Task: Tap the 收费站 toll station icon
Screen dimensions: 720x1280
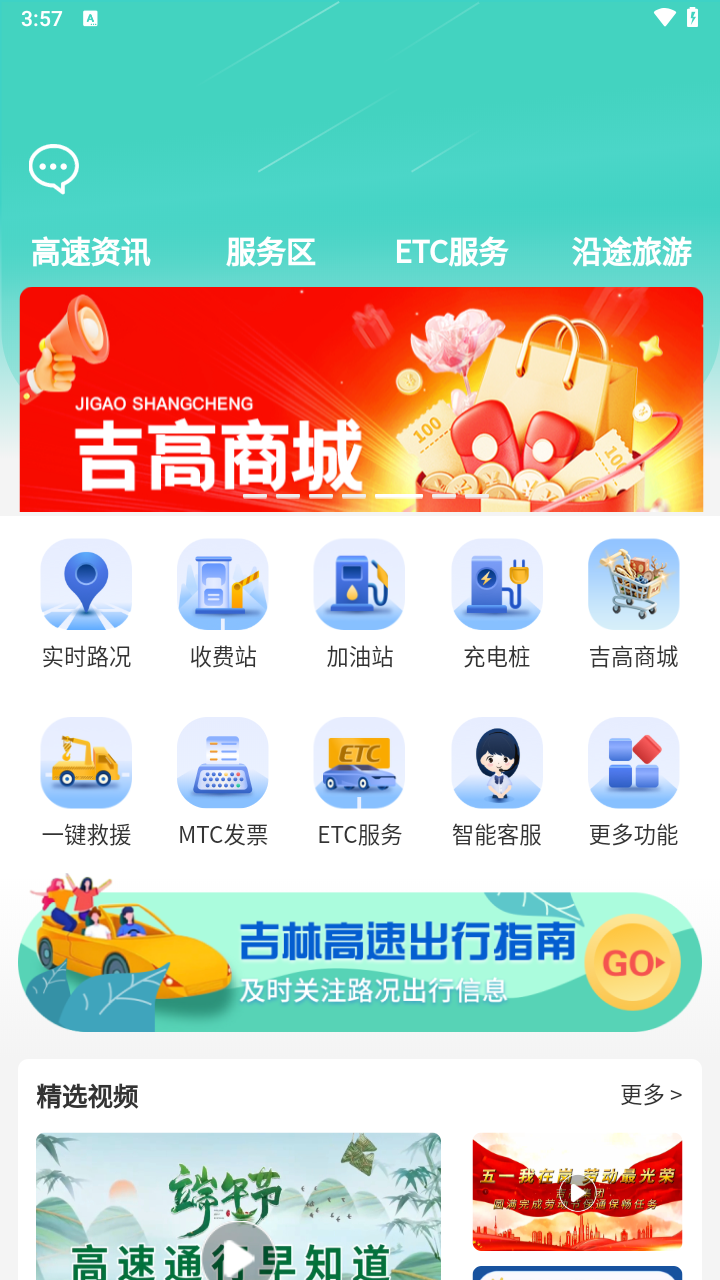Action: [x=222, y=584]
